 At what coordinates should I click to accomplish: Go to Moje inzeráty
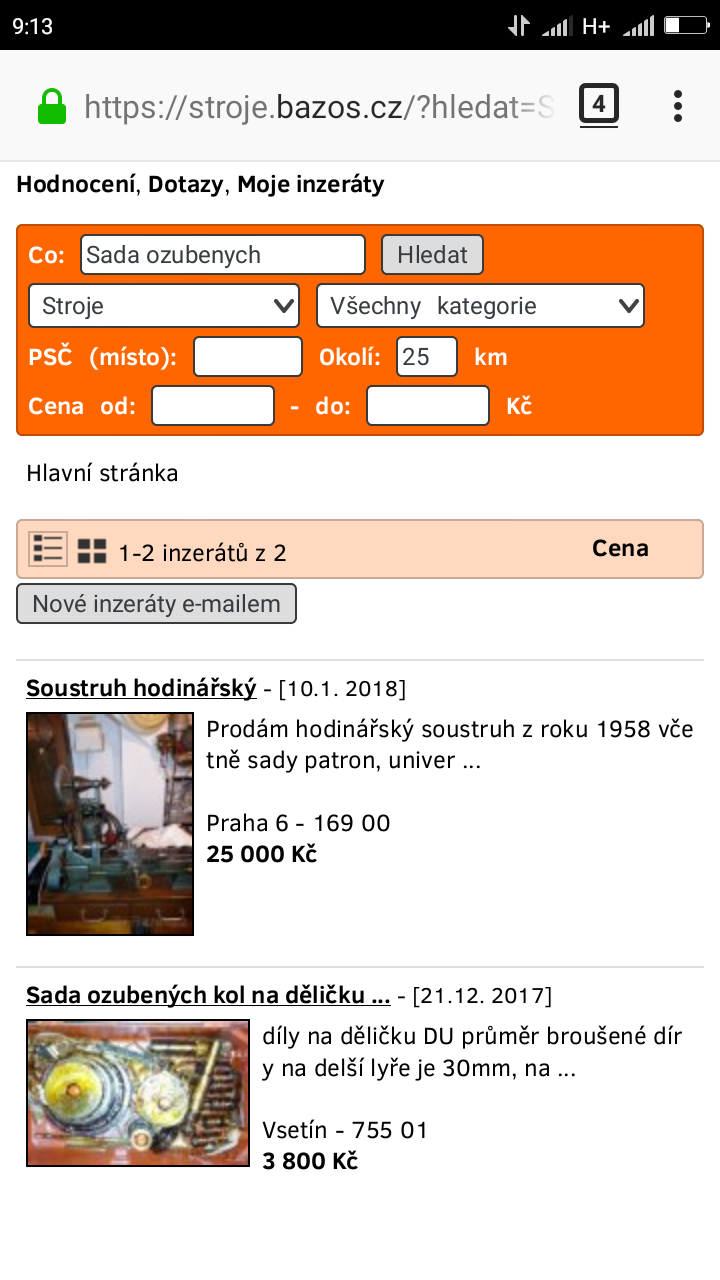(x=310, y=185)
